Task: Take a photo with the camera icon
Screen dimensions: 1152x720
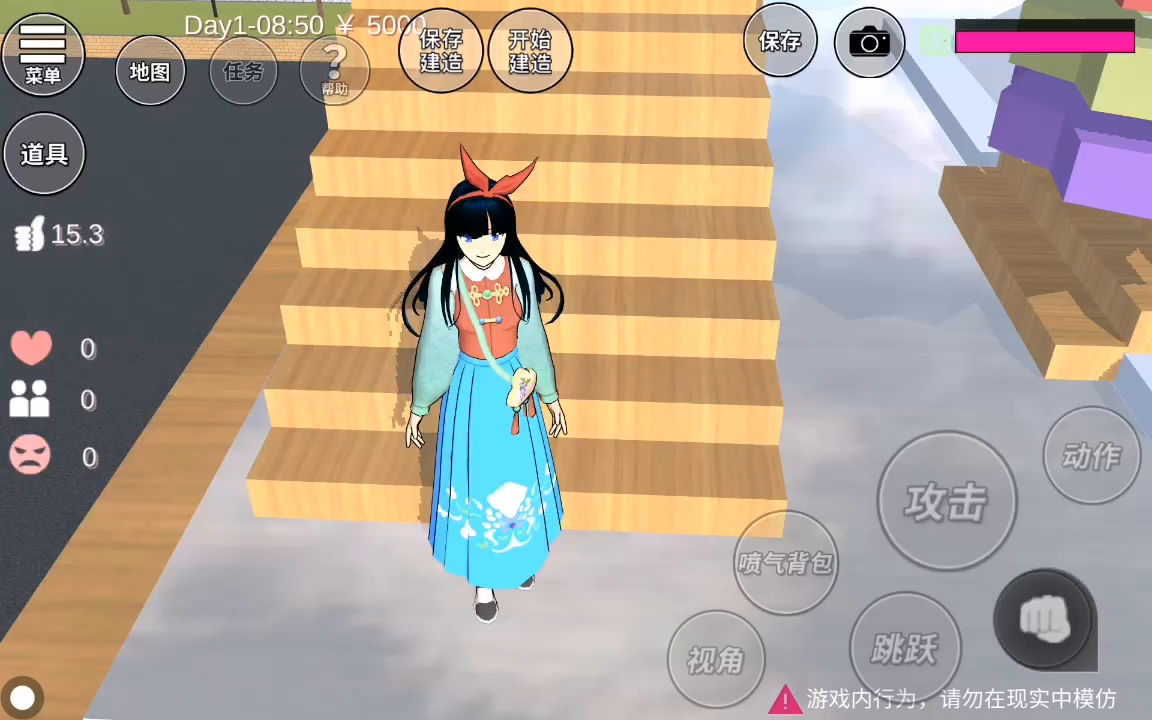Action: pos(869,42)
